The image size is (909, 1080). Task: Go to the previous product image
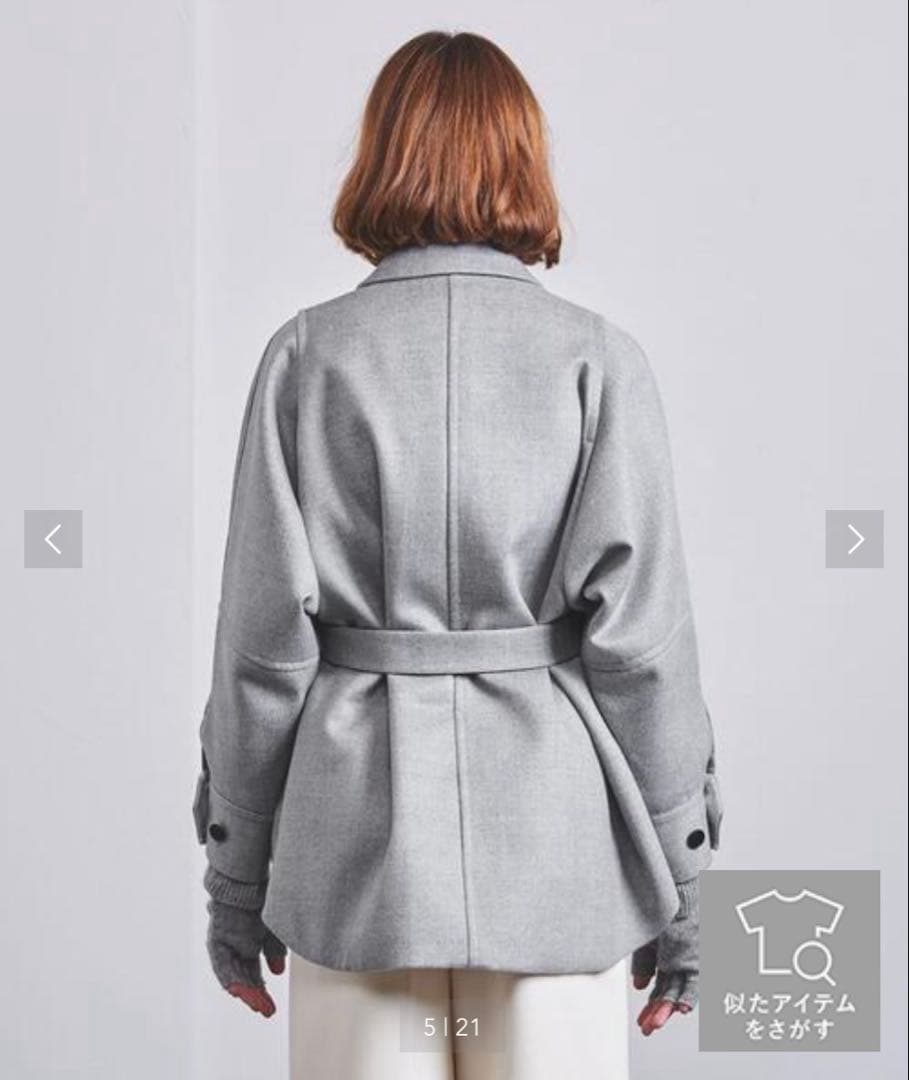click(x=53, y=539)
